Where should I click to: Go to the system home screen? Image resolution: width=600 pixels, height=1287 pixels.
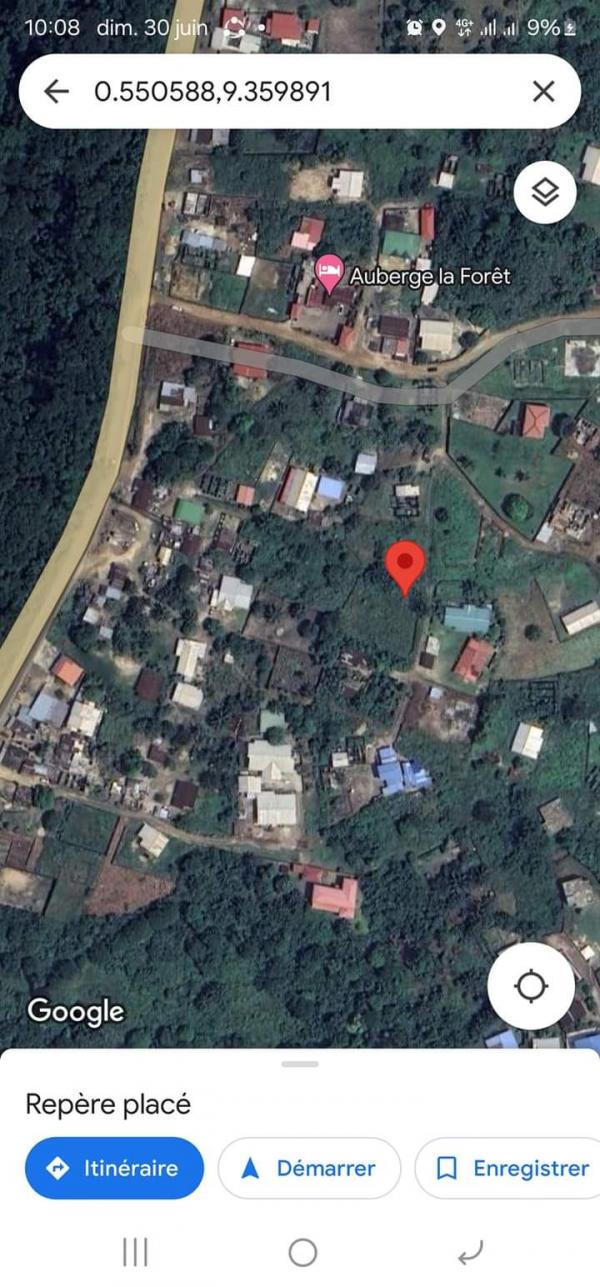tap(302, 1252)
